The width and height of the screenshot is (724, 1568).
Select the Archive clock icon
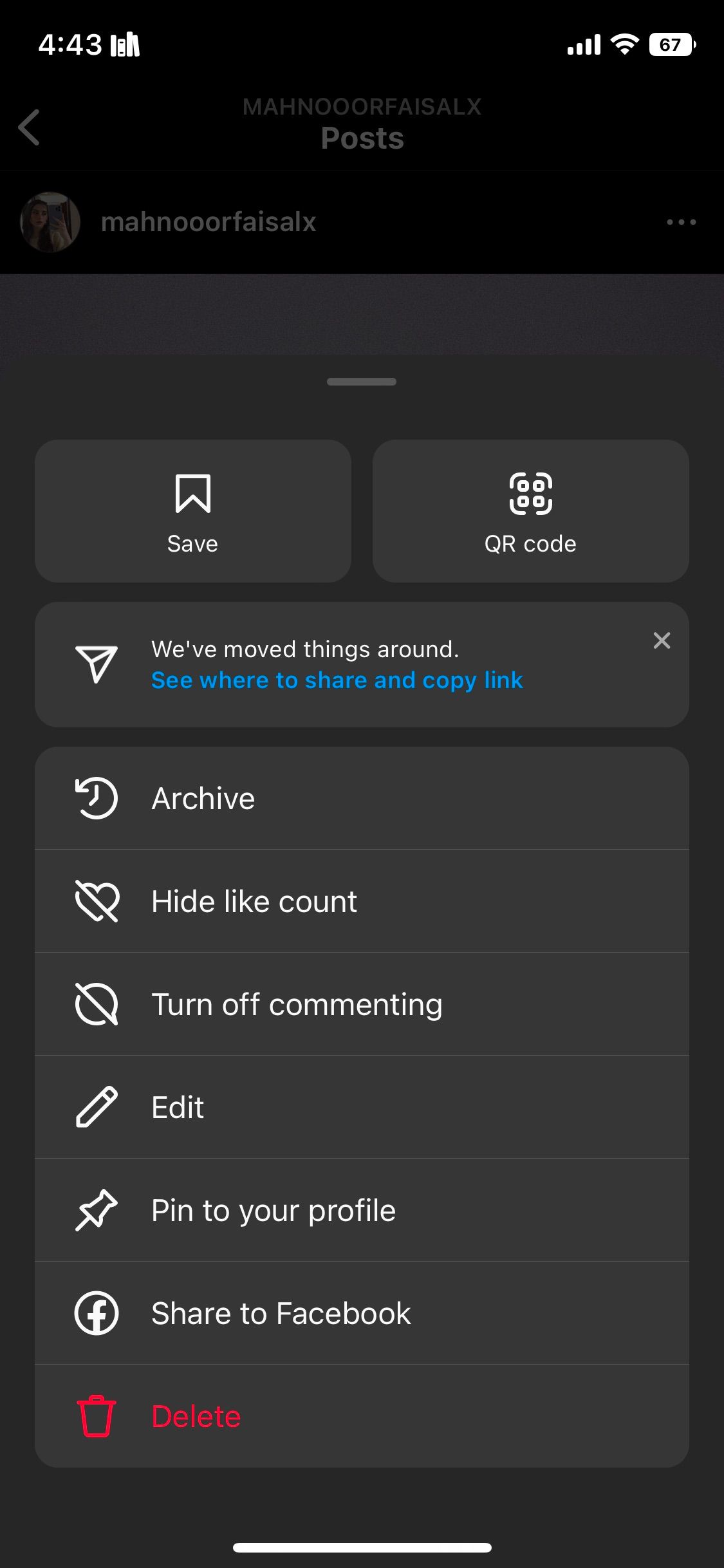(96, 797)
